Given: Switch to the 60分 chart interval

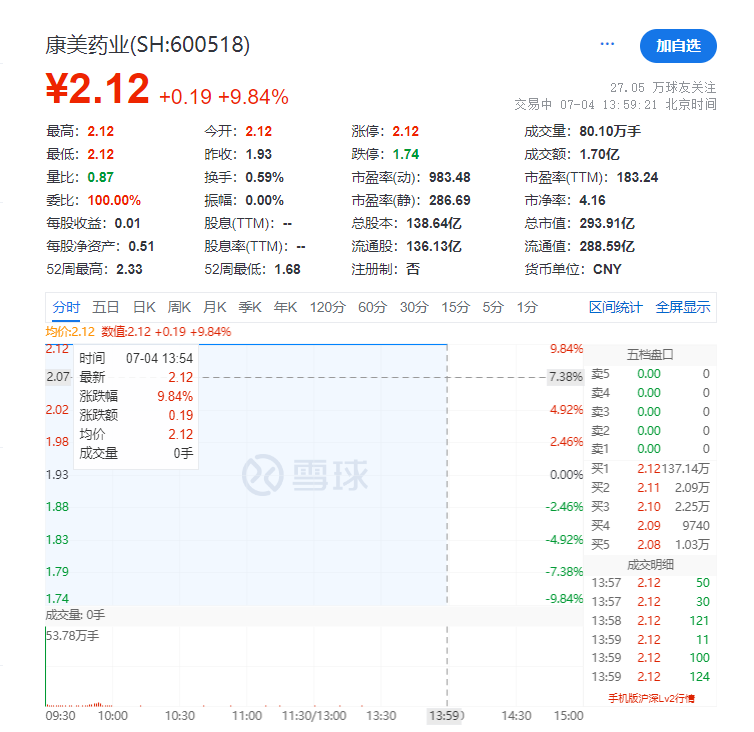Looking at the screenshot, I should pos(372,307).
